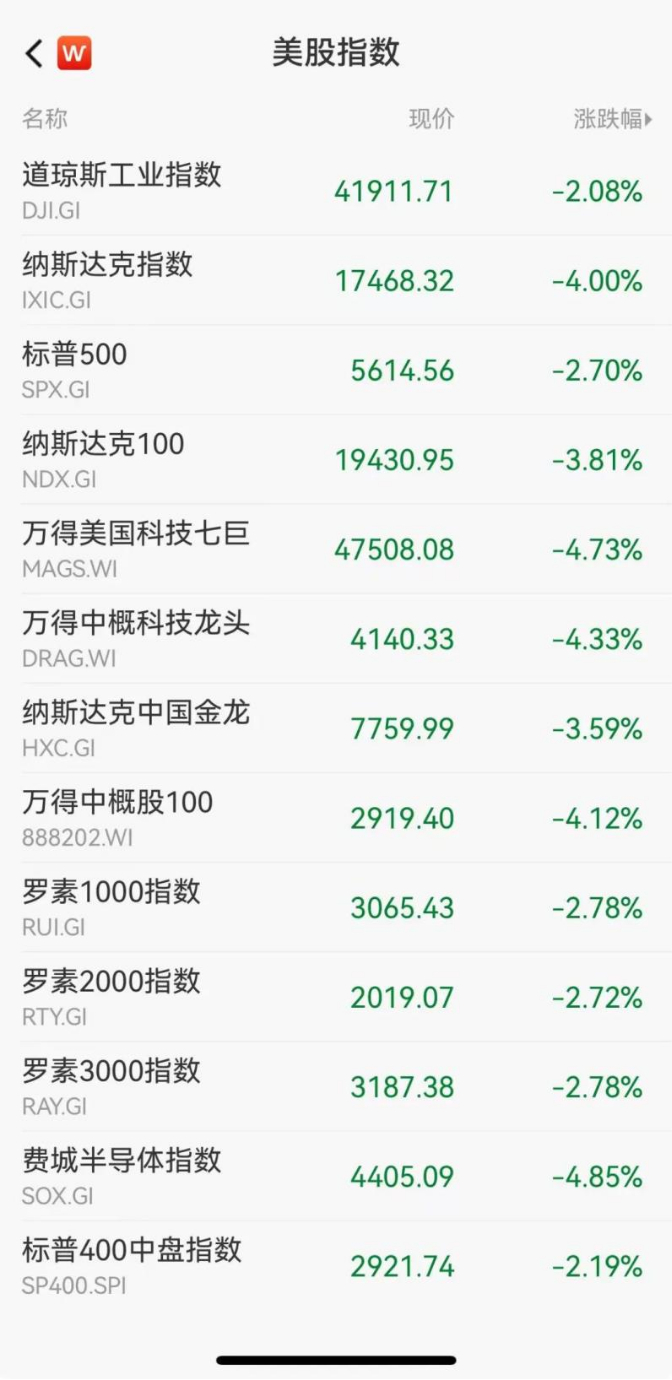View 万得中概科技龙头 details
Viewport: 672px width, 1380px height.
[x=136, y=638]
